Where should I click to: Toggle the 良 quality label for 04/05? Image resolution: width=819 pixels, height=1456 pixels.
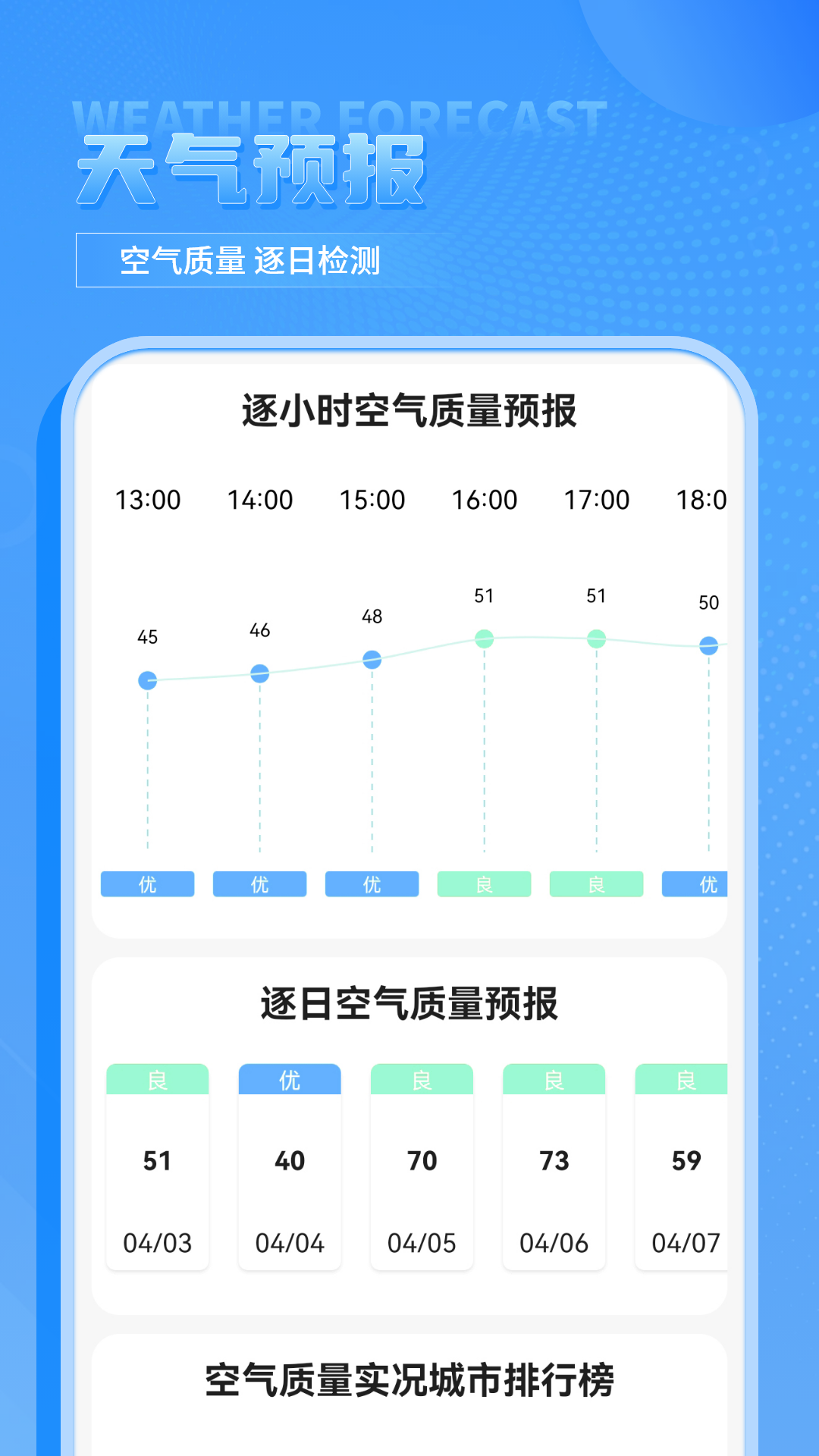pyautogui.click(x=422, y=1079)
